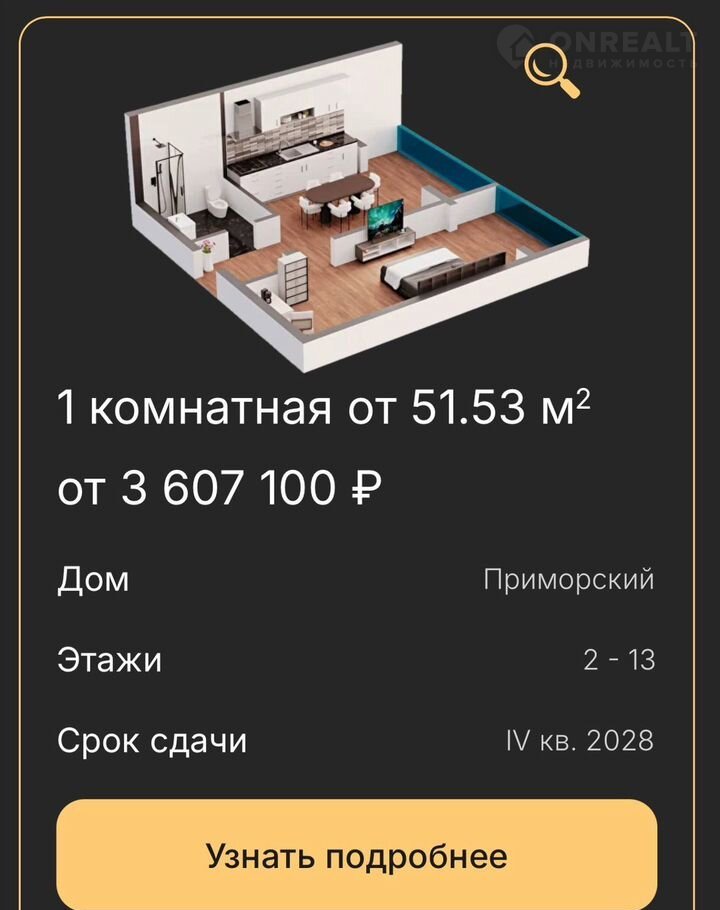Tap the Узнать подробнее button
The image size is (720, 910).
point(356,855)
